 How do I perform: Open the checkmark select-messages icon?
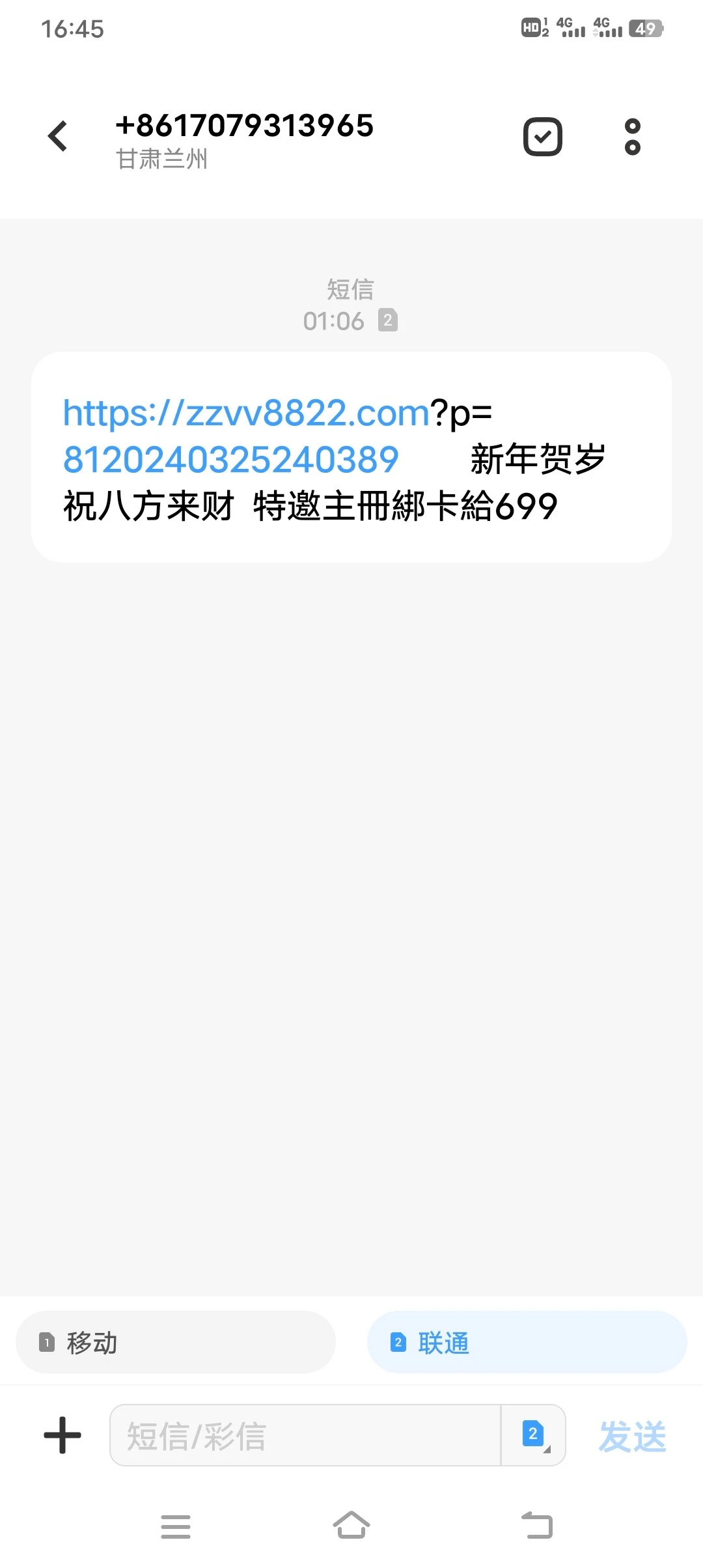point(542,136)
